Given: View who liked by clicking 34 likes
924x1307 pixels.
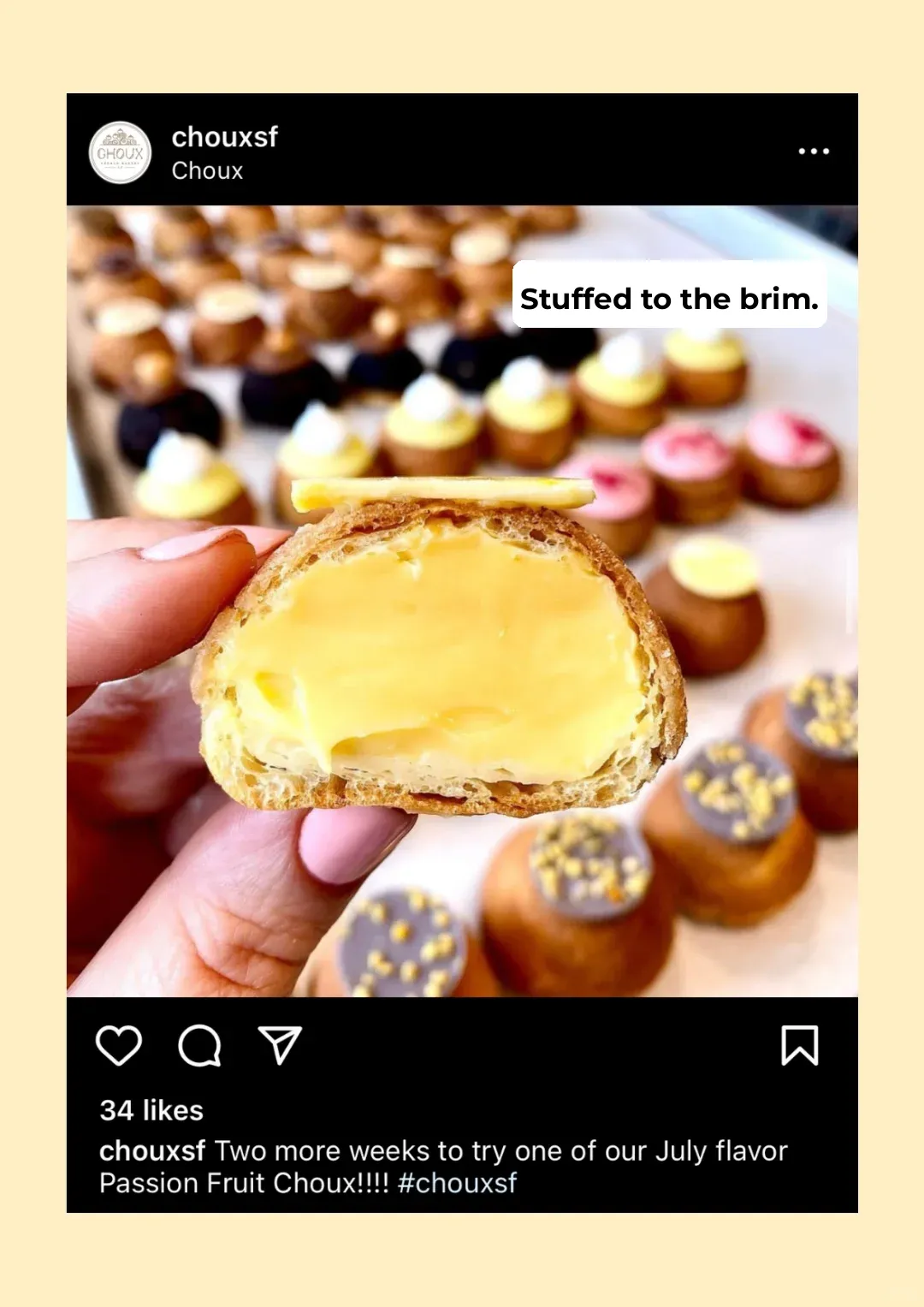Looking at the screenshot, I should 149,1111.
